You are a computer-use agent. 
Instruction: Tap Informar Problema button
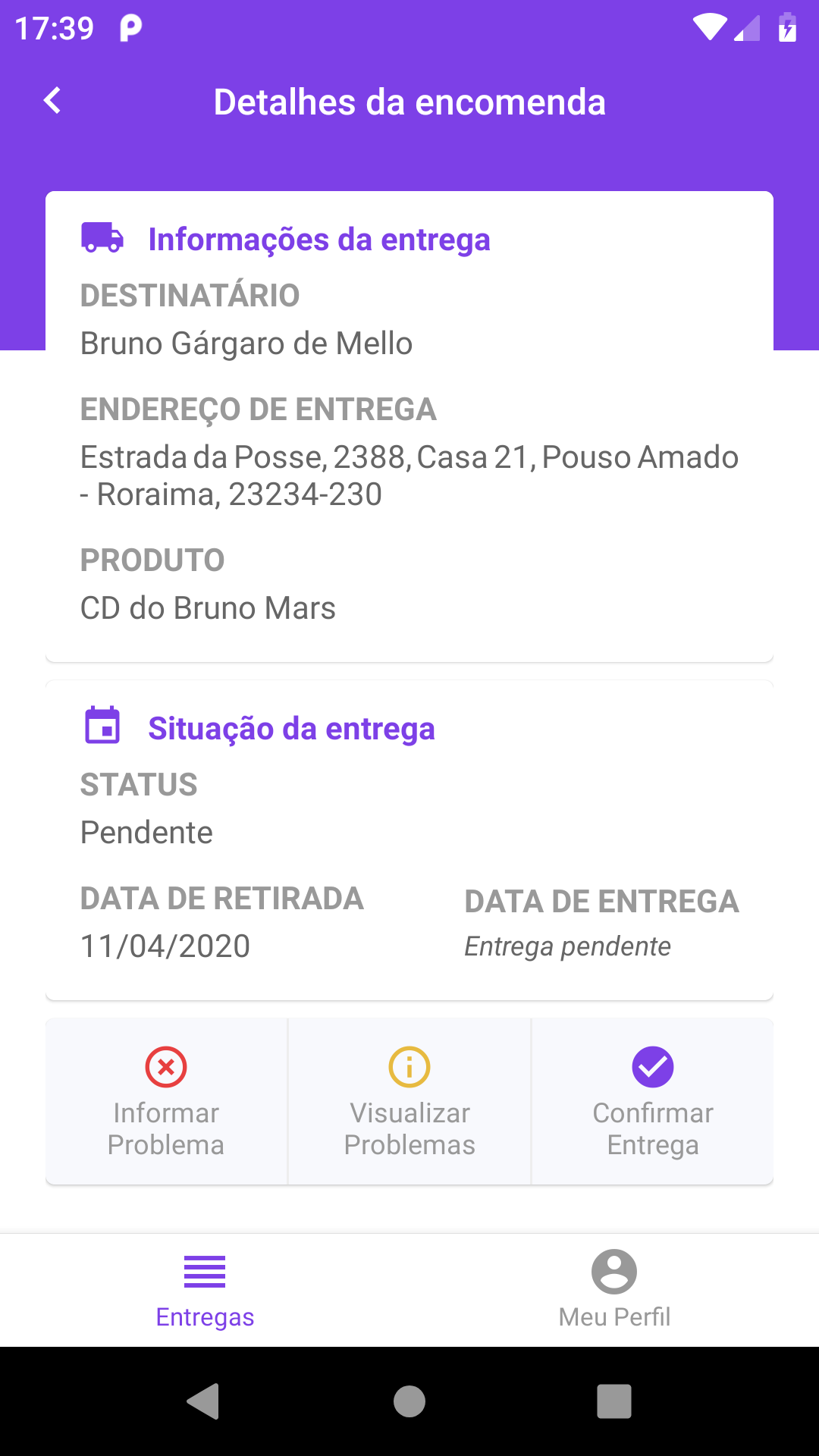pyautogui.click(x=166, y=1101)
